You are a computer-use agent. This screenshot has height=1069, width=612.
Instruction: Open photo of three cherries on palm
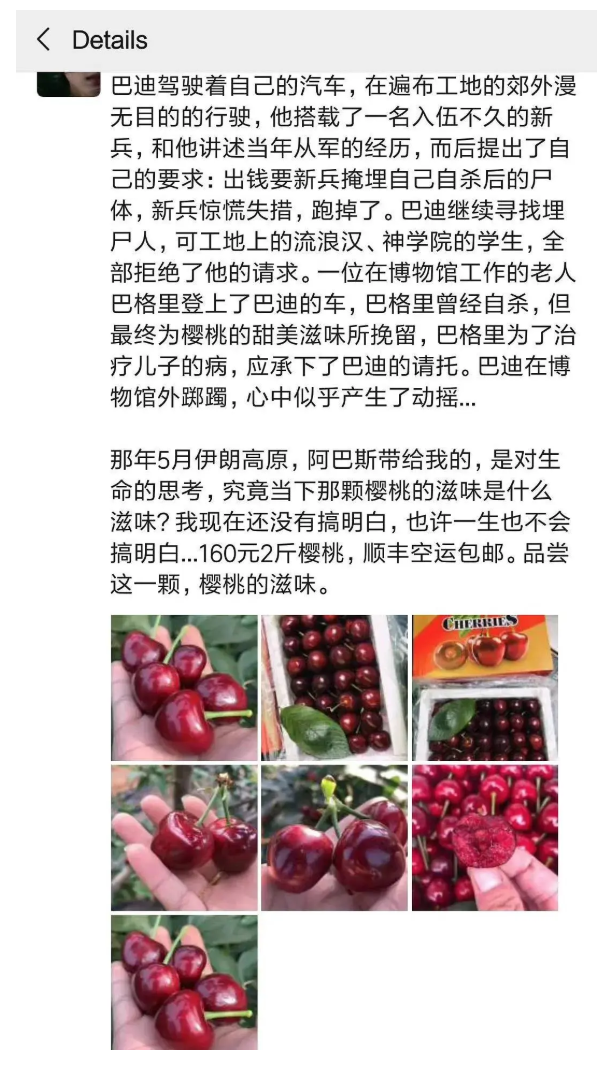184,838
